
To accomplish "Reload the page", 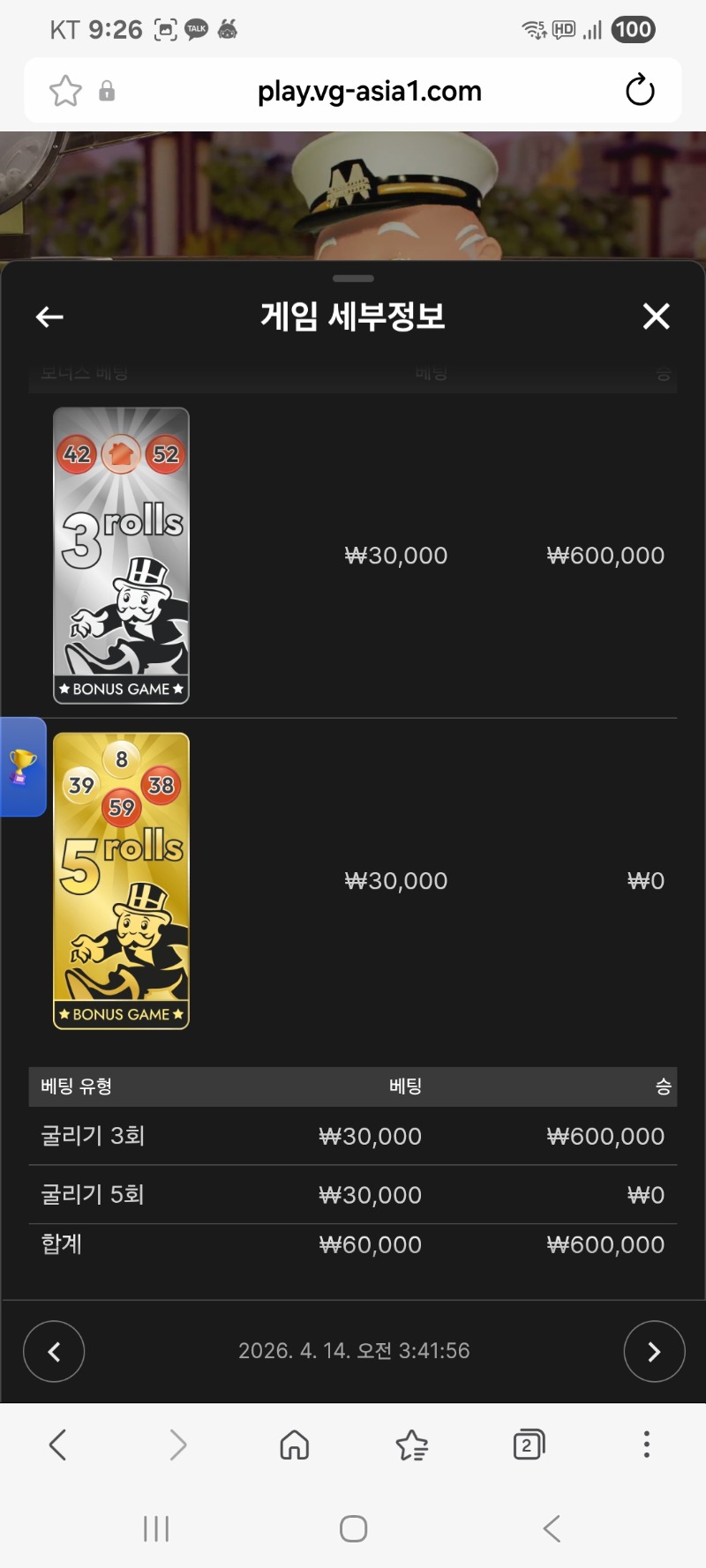I will (640, 91).
